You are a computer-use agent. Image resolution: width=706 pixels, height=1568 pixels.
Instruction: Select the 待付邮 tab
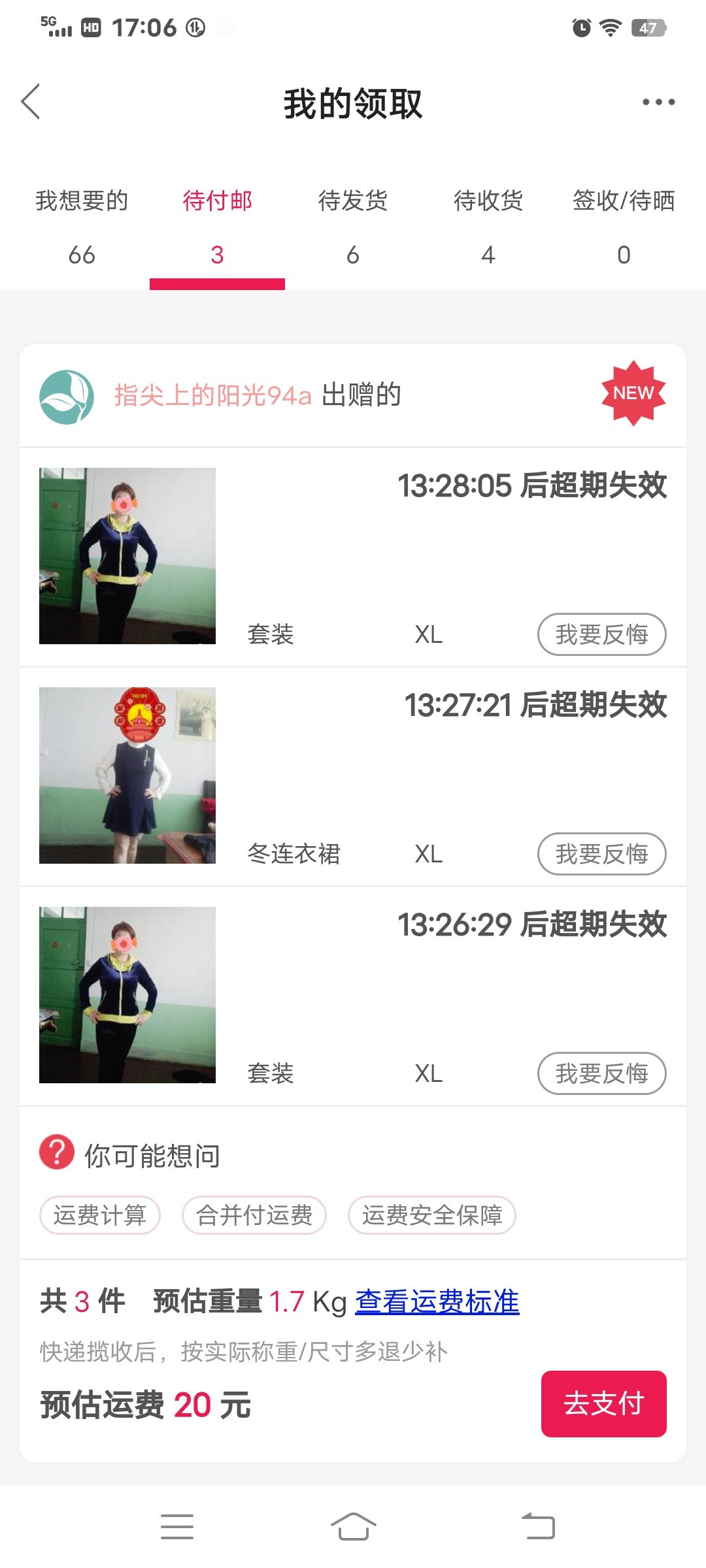pos(217,226)
